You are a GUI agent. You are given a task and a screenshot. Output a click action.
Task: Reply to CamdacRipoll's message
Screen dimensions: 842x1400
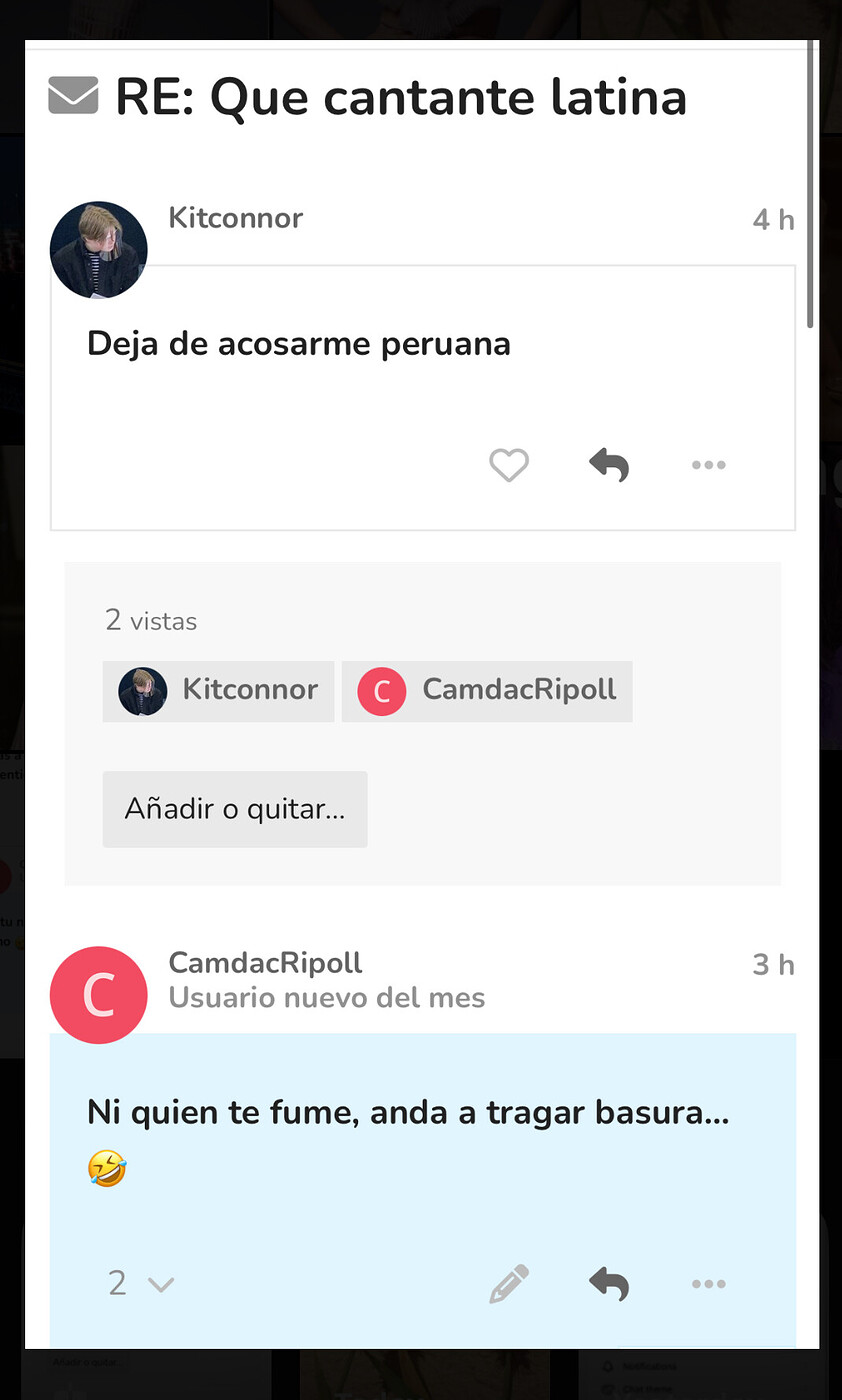tap(608, 1283)
